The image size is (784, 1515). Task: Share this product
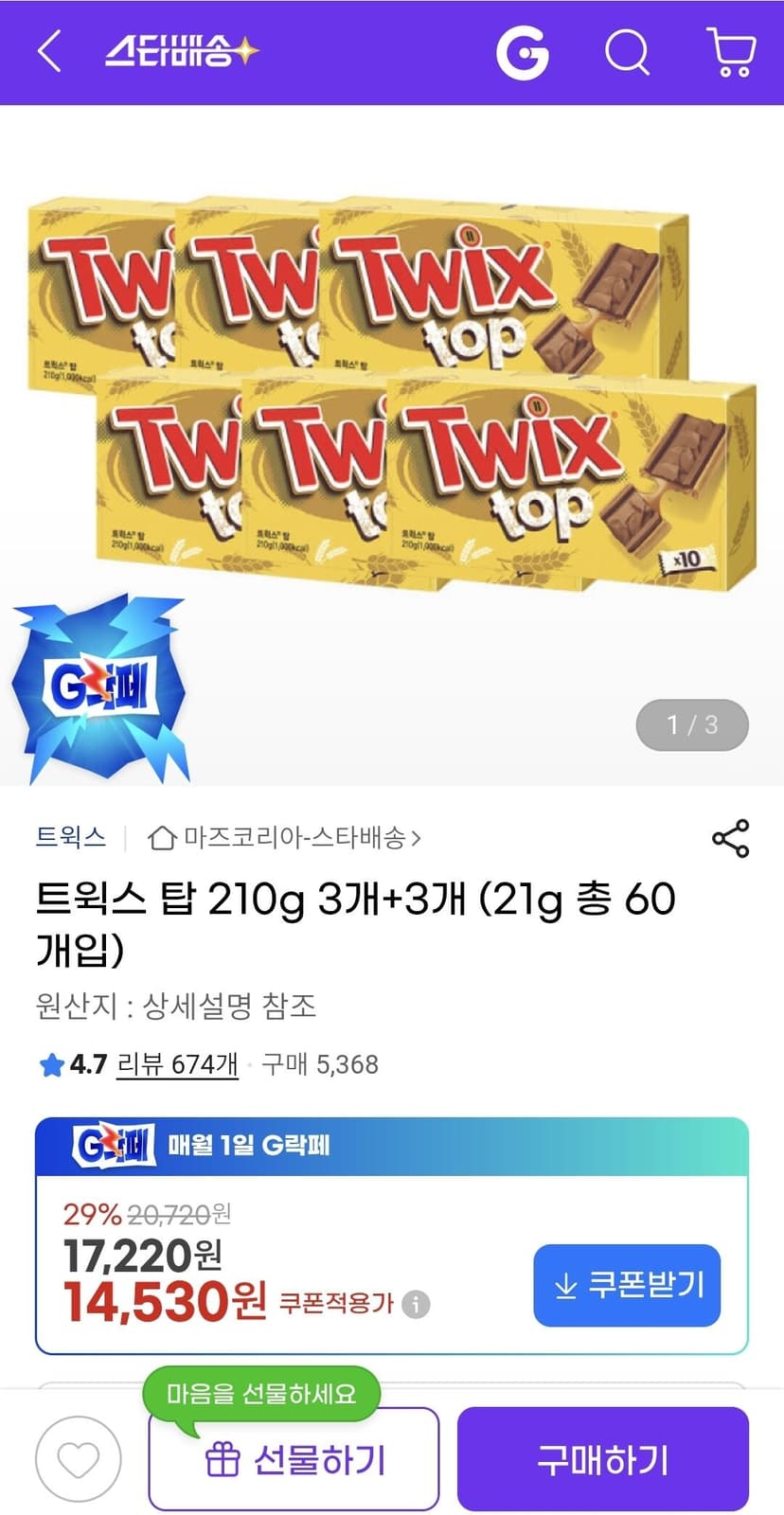pyautogui.click(x=730, y=838)
